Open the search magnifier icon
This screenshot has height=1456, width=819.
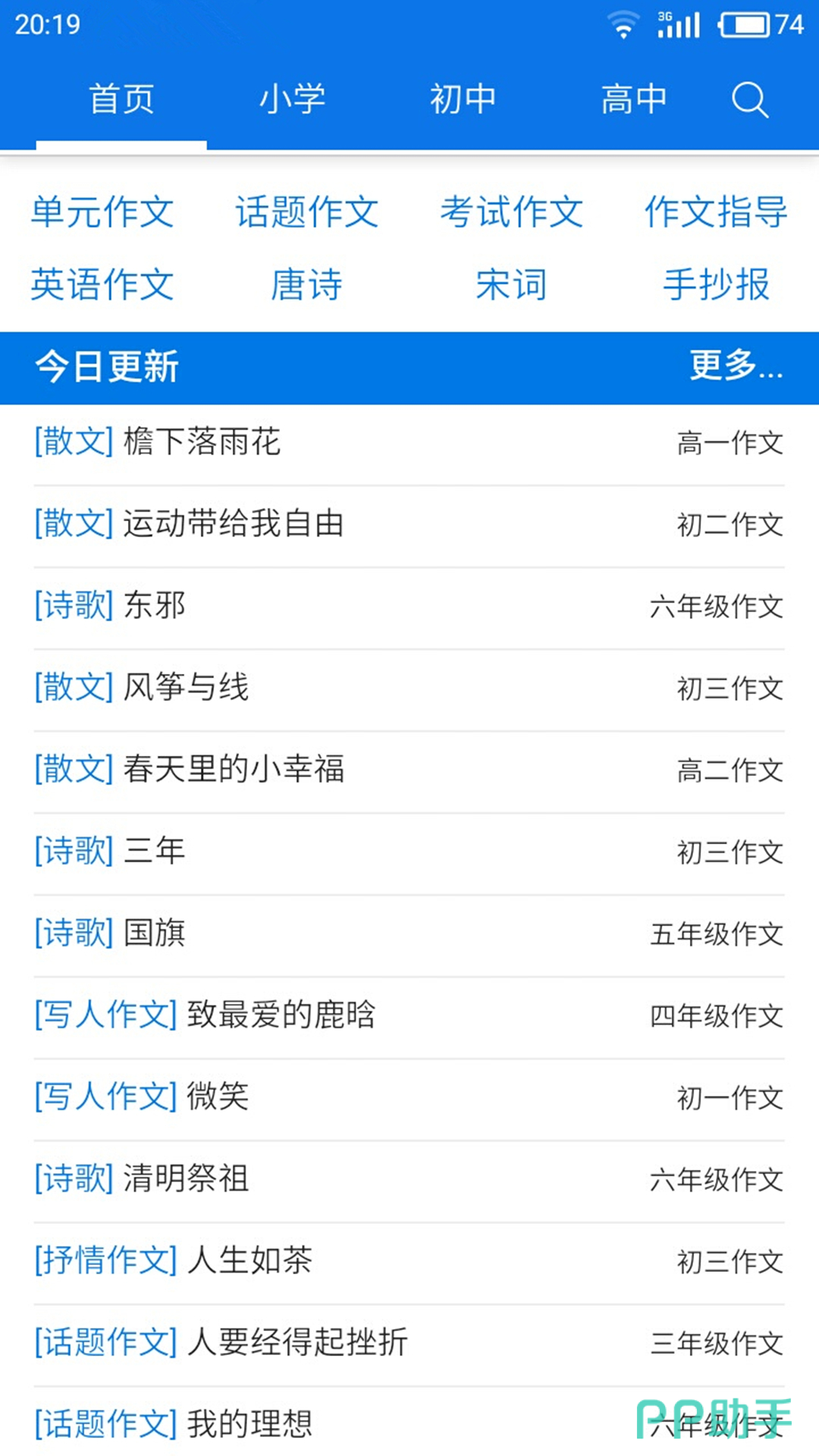pyautogui.click(x=749, y=99)
